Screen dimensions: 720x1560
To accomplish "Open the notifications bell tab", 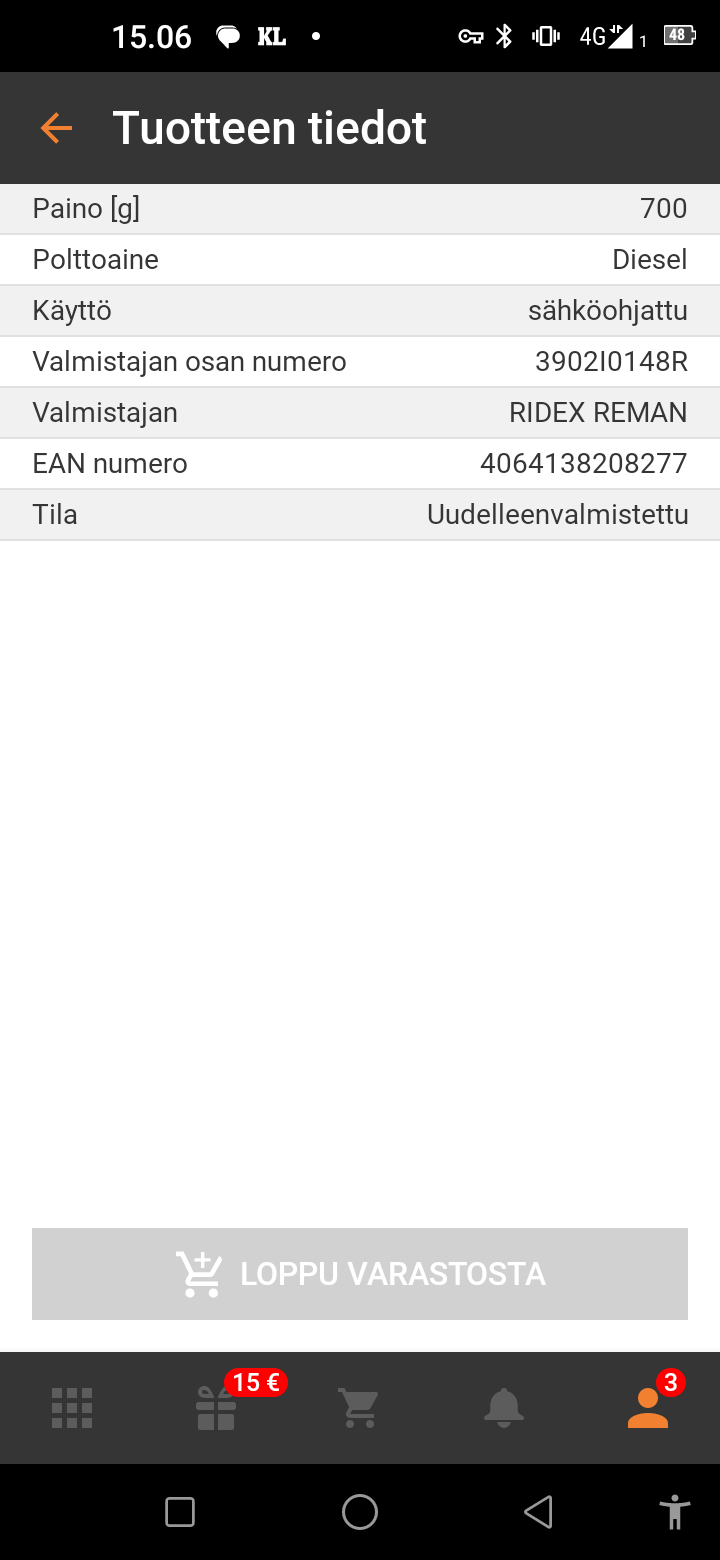I will click(504, 1408).
